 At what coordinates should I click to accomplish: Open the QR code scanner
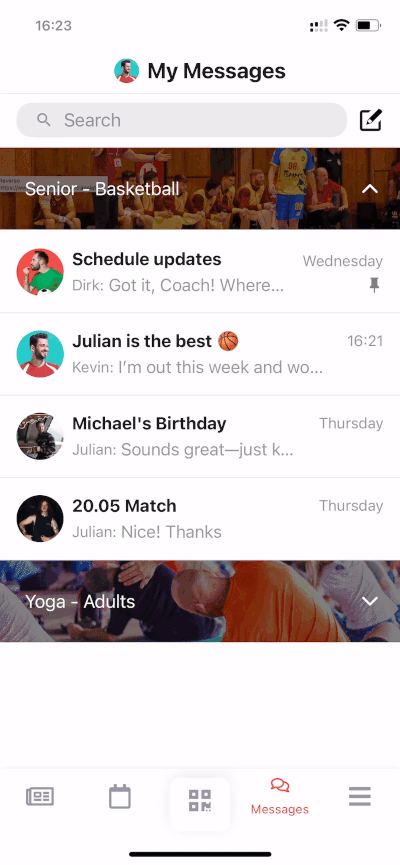pos(200,800)
